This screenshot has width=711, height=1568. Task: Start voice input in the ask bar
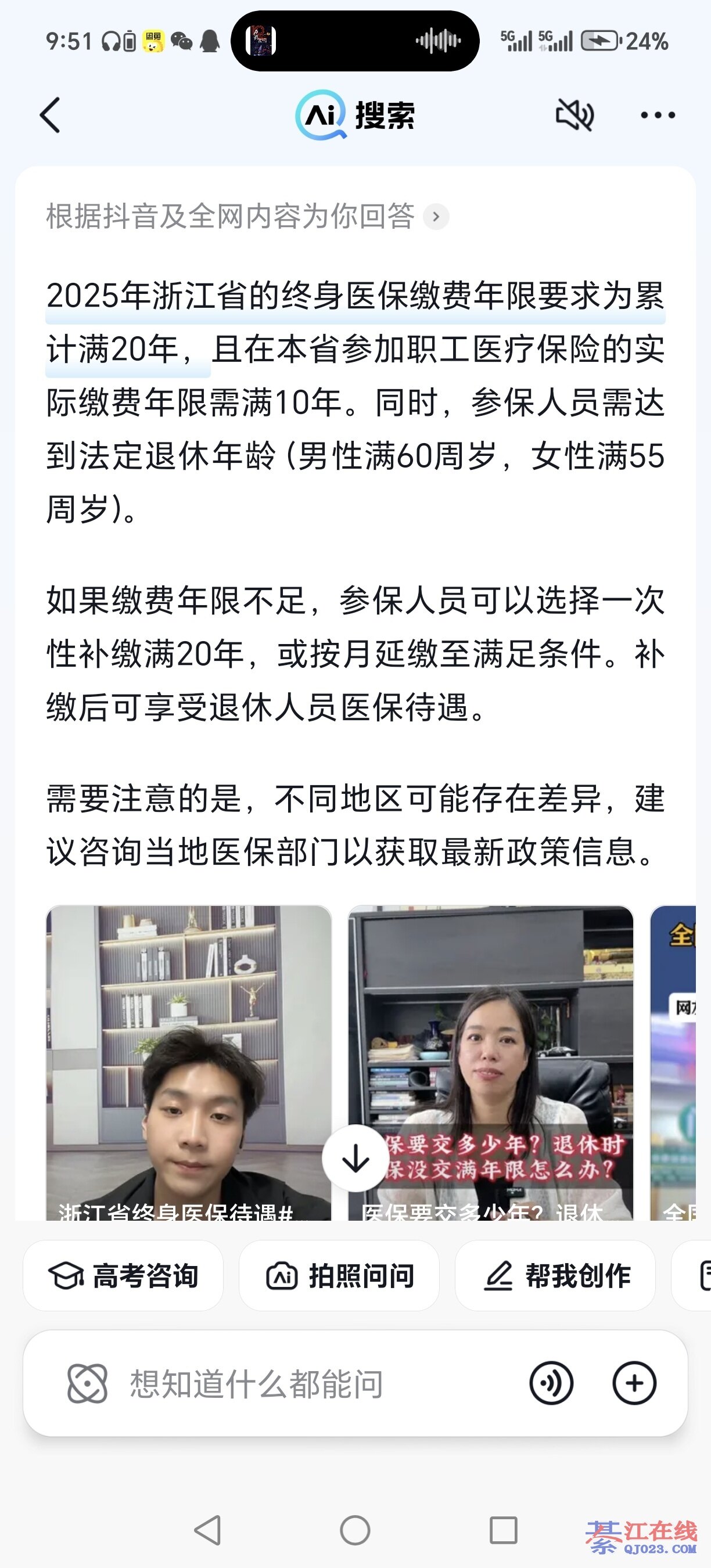[551, 1383]
